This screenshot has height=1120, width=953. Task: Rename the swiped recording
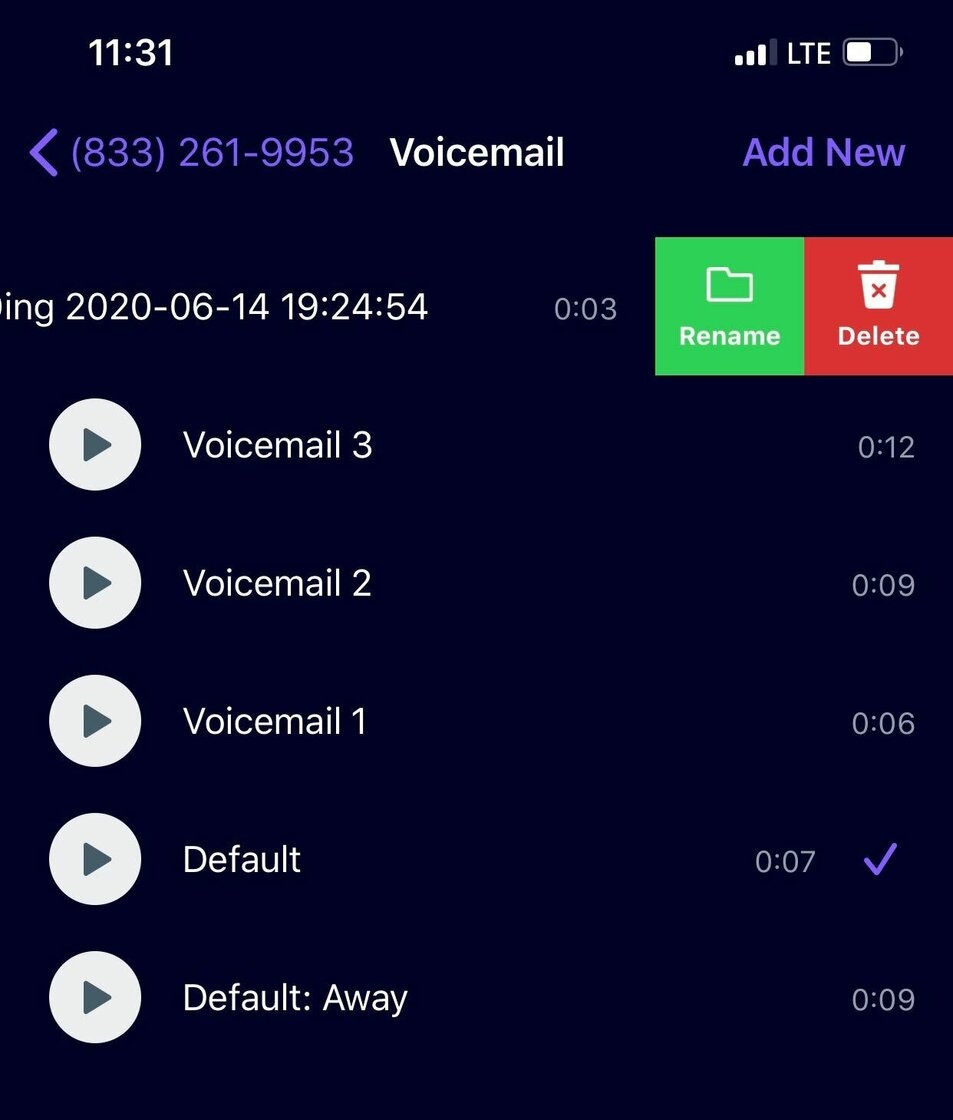[x=729, y=307]
